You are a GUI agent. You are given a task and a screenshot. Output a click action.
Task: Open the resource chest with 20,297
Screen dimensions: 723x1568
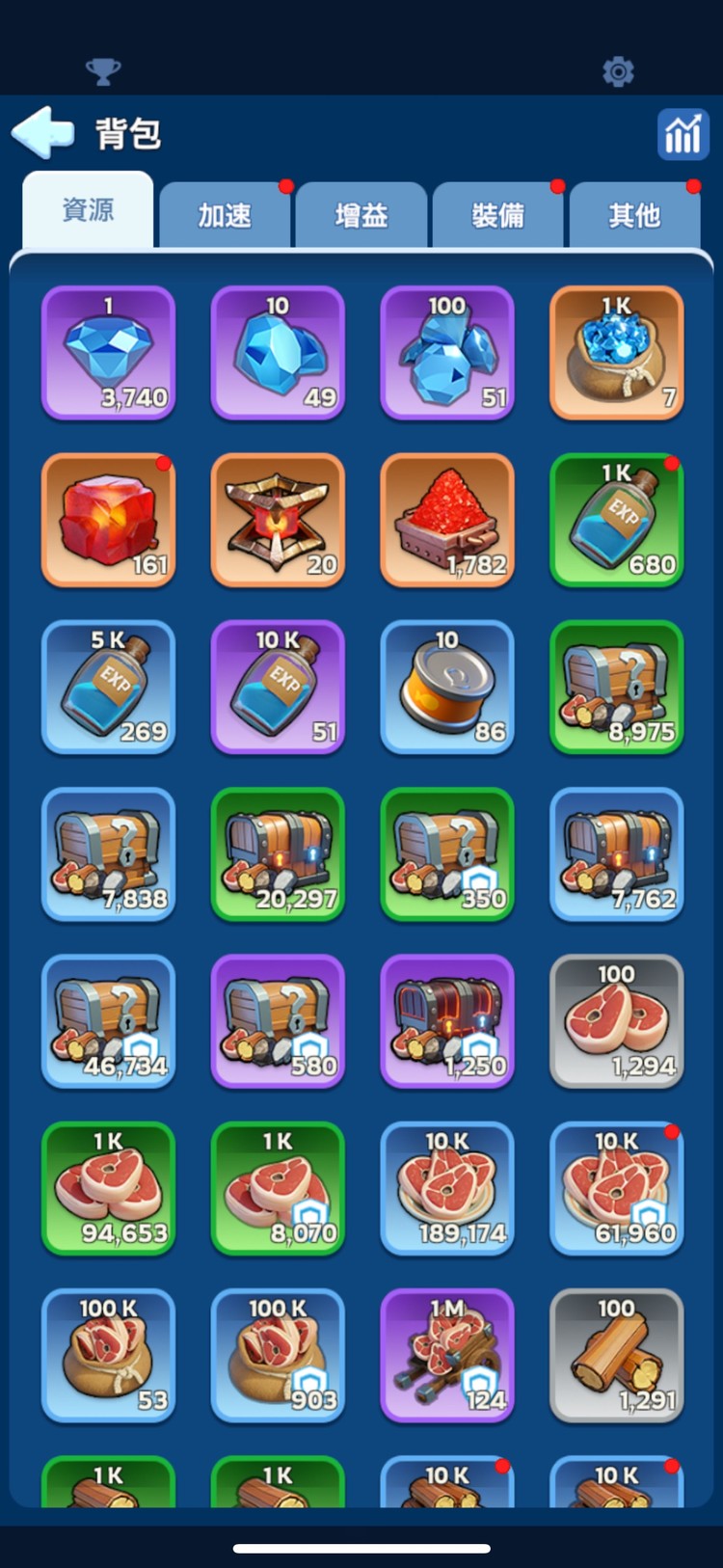pos(278,854)
